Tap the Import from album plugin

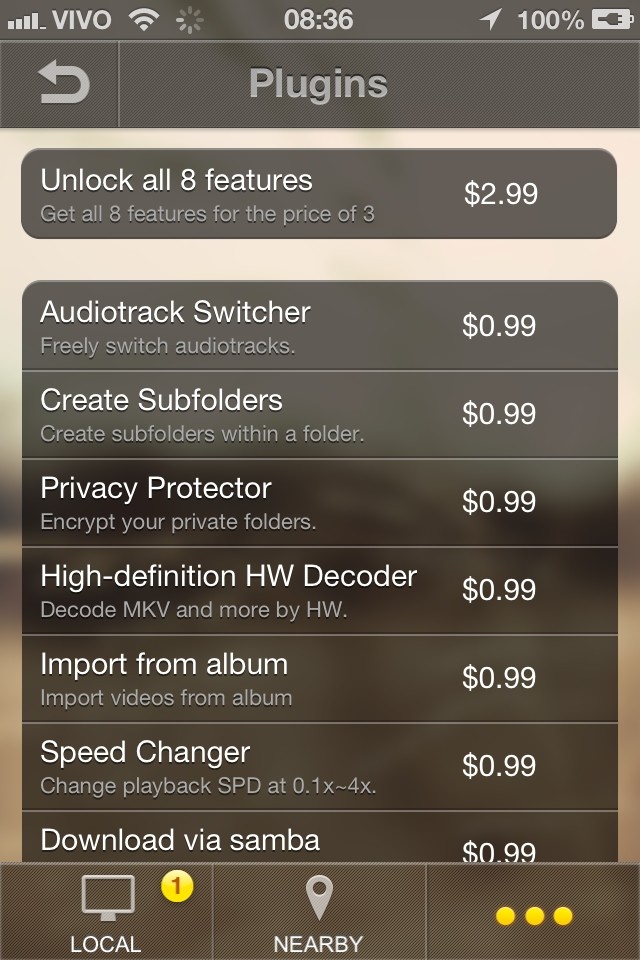[x=319, y=678]
